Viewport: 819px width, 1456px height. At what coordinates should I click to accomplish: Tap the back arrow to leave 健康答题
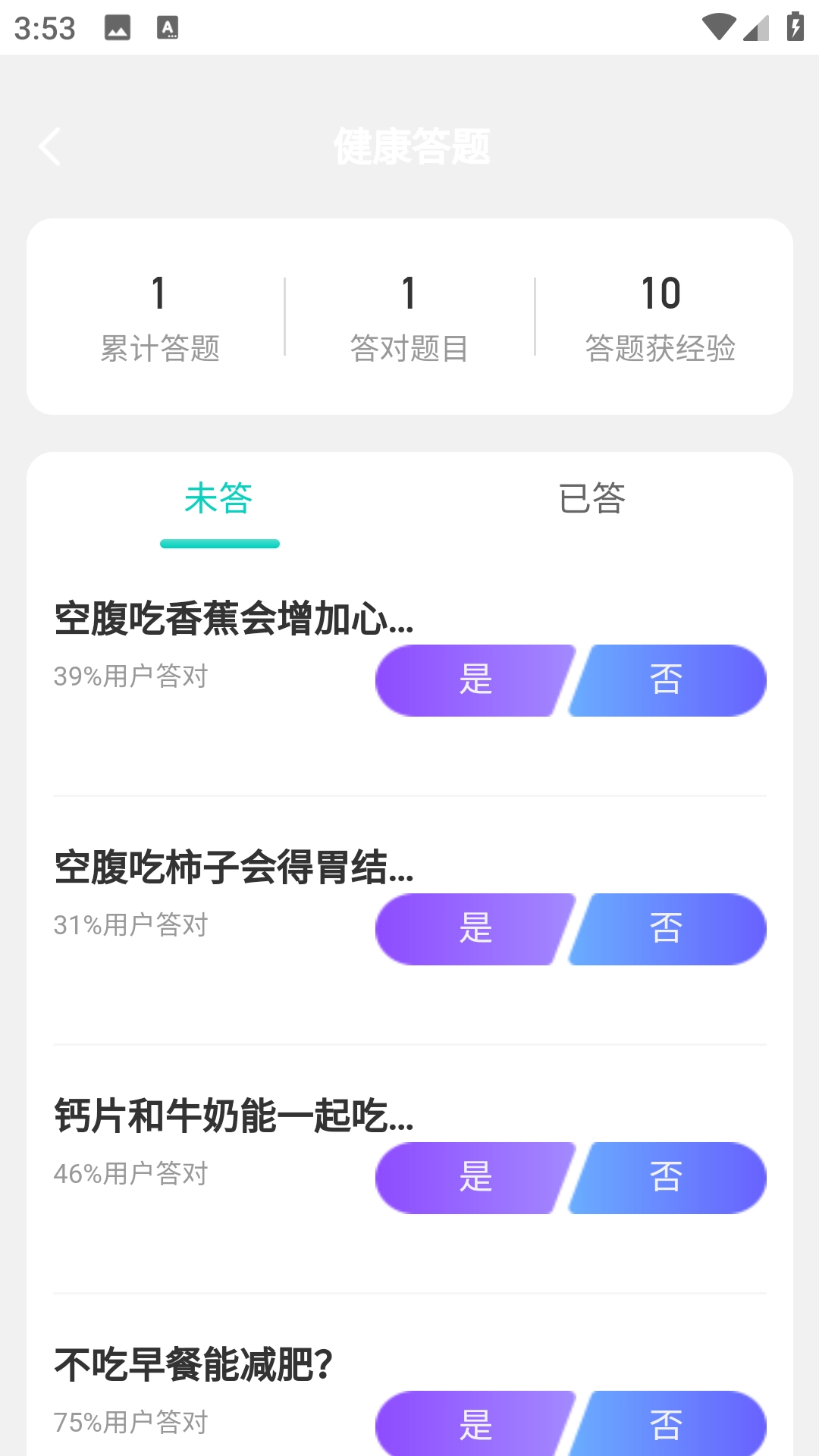[50, 147]
